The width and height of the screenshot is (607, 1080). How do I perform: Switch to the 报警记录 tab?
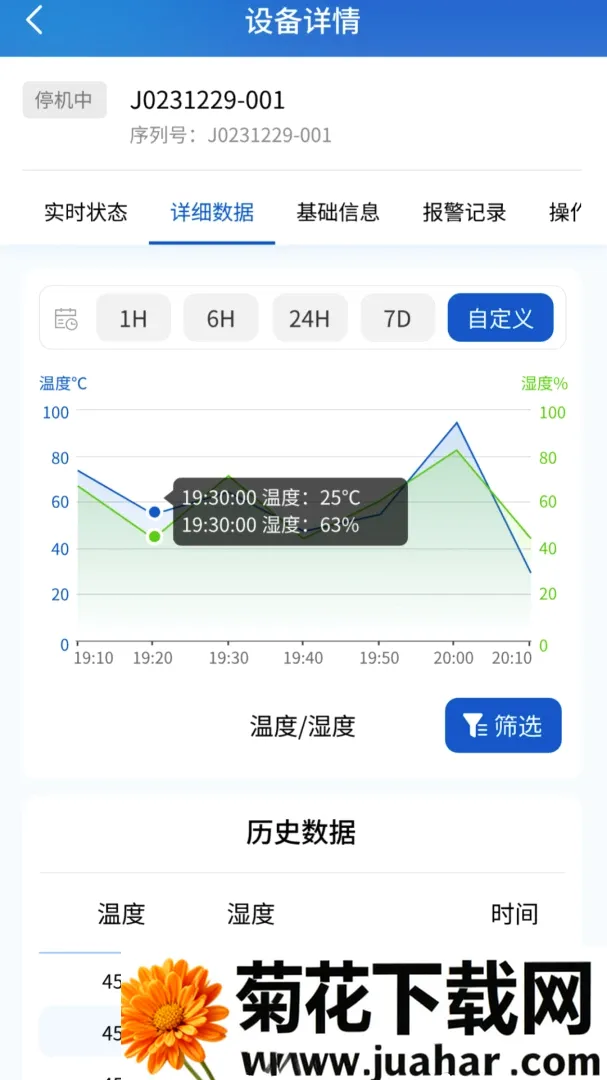tap(465, 212)
